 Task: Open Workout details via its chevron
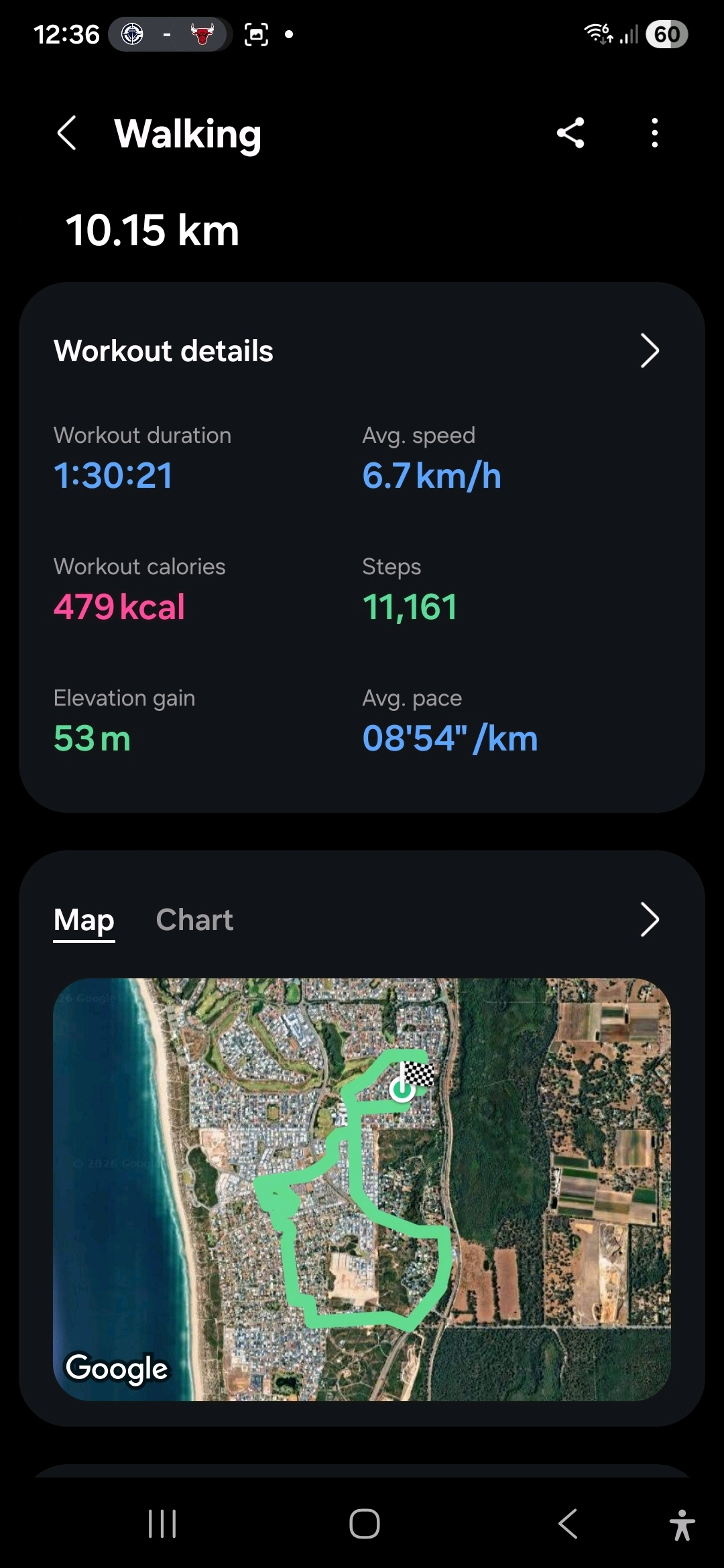coord(649,350)
